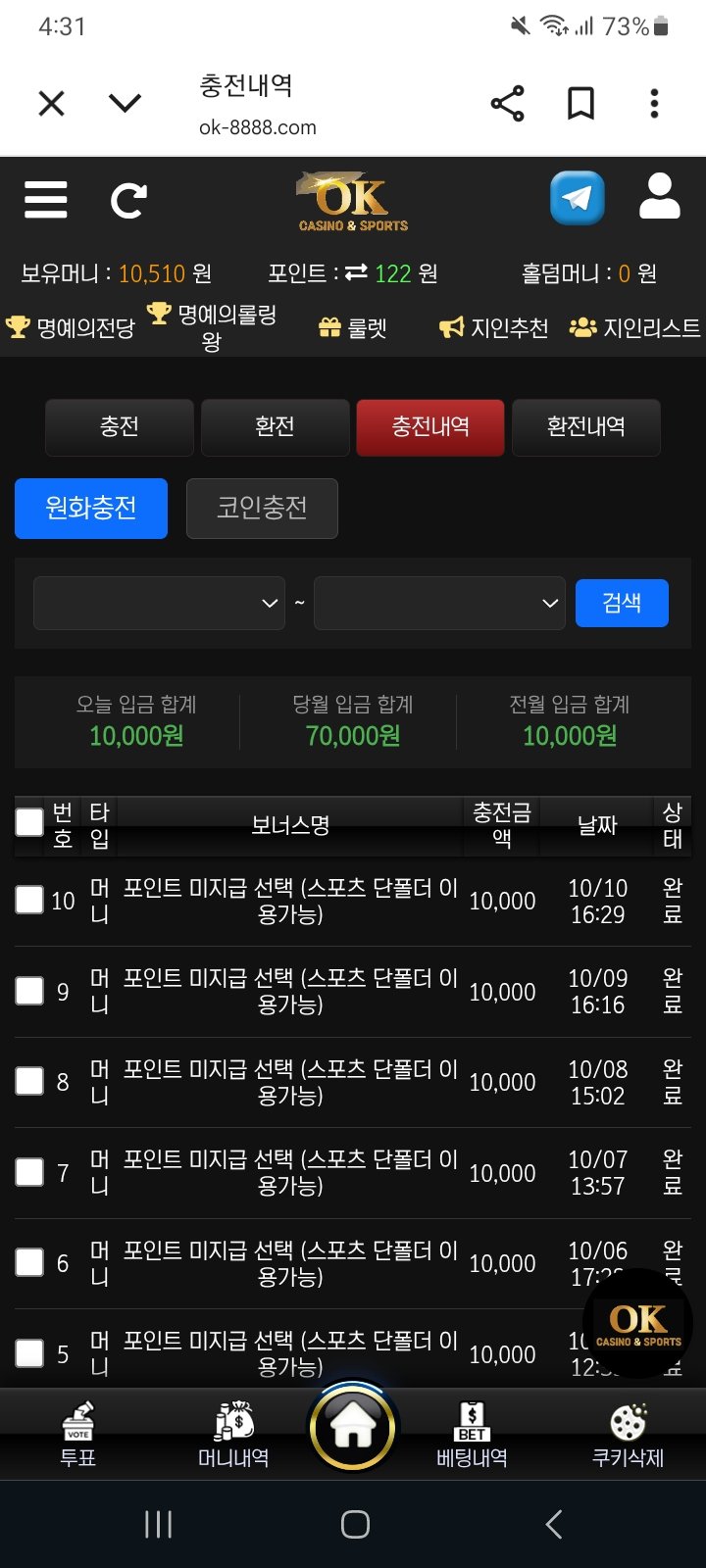Open the user profile icon
Screen dimensions: 706x1568
click(659, 197)
